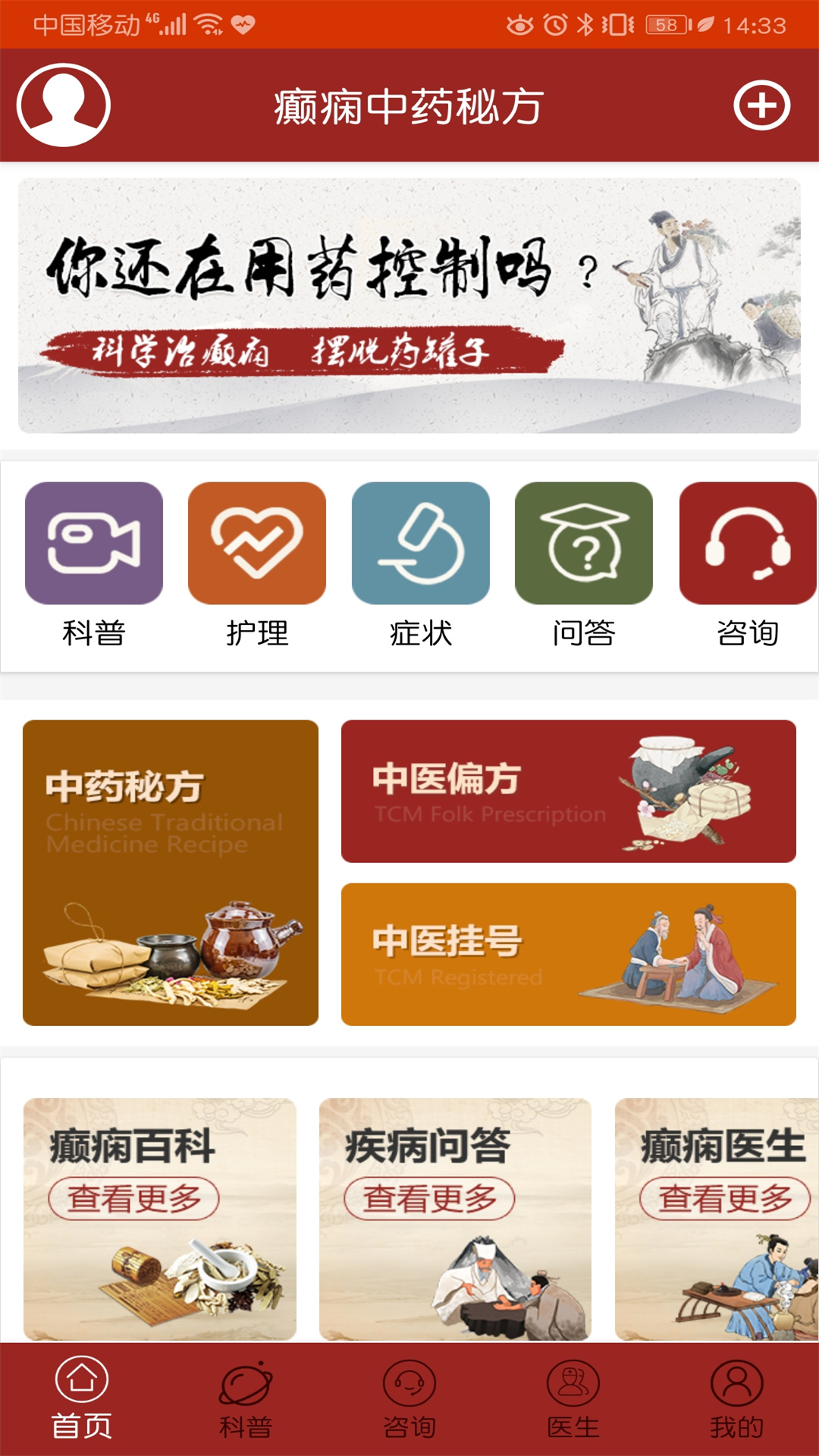Viewport: 819px width, 1456px height.
Task: View more under 疾病问答
Action: click(429, 1199)
